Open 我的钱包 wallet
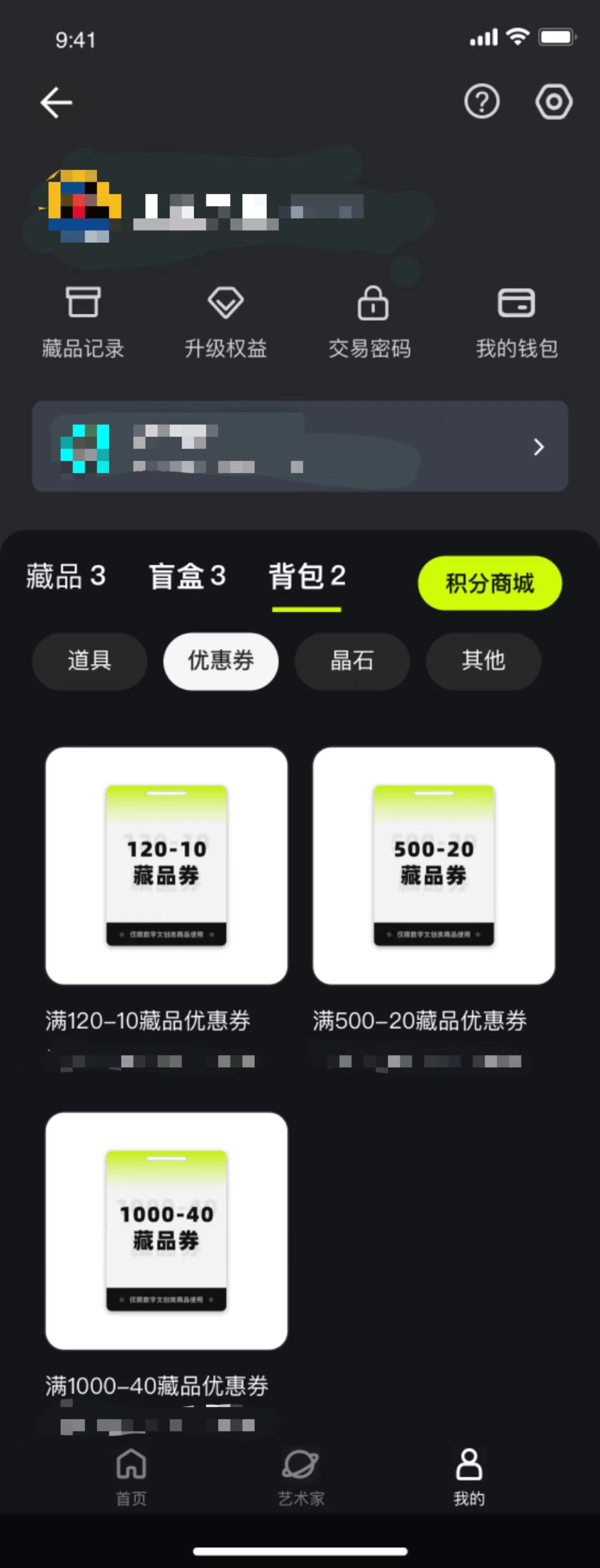 517,322
